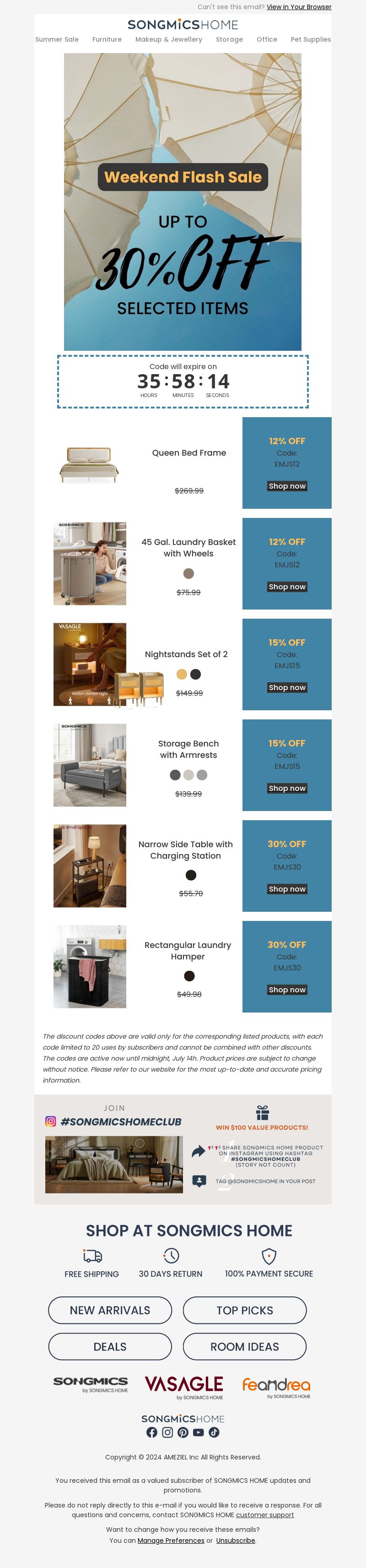Open the Weekend Flash Sale banner
Viewport: 366px width, 1568px height.
[183, 201]
